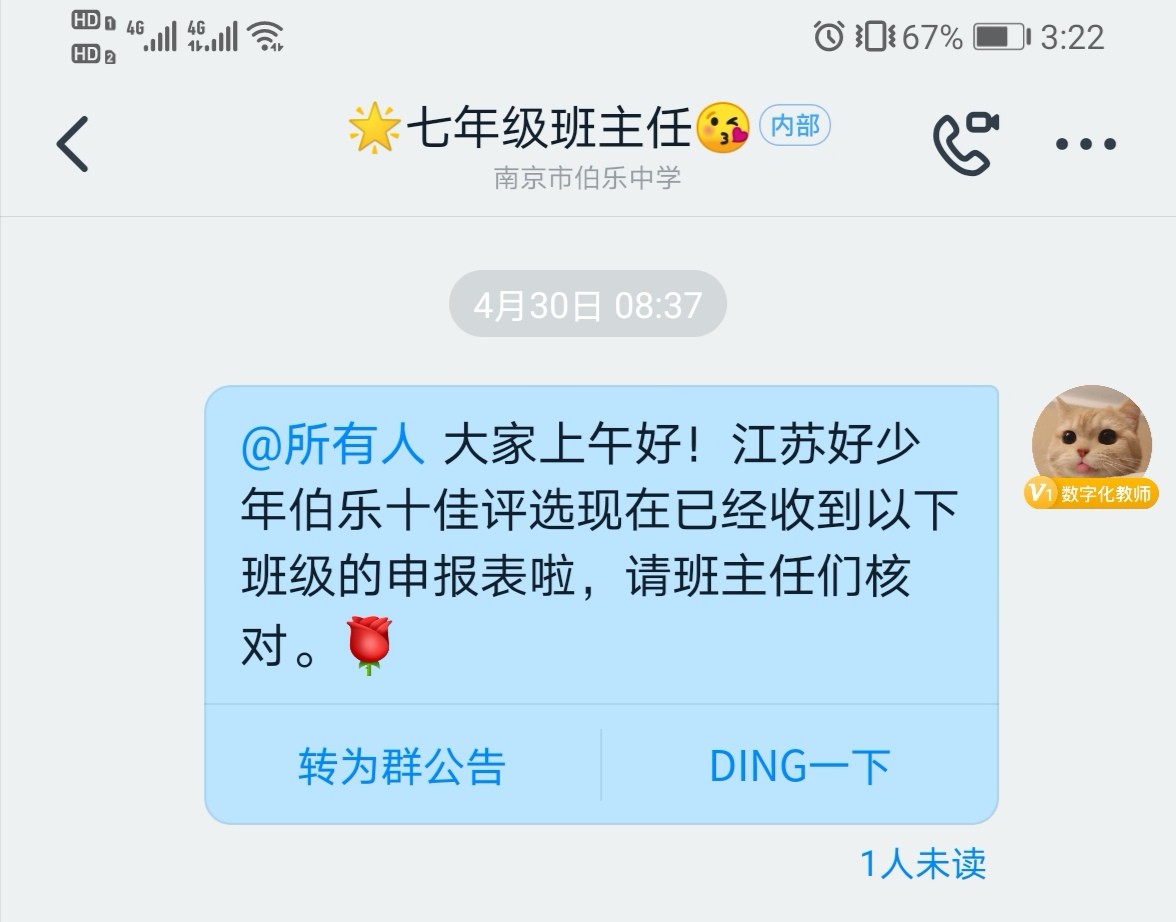Image resolution: width=1176 pixels, height=922 pixels.
Task: View who hasn't read (1人未读)
Action: pyautogui.click(x=922, y=864)
